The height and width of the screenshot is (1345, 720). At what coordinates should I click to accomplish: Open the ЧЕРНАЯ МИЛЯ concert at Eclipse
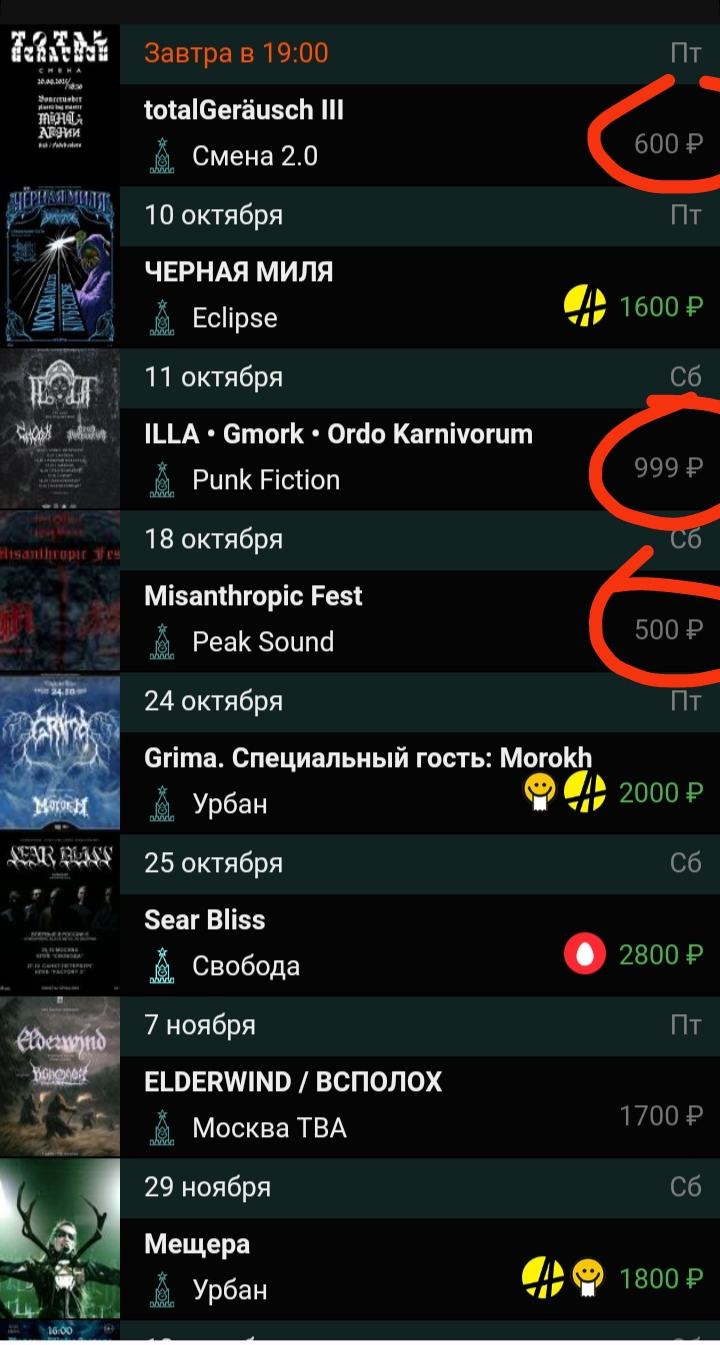pos(239,272)
